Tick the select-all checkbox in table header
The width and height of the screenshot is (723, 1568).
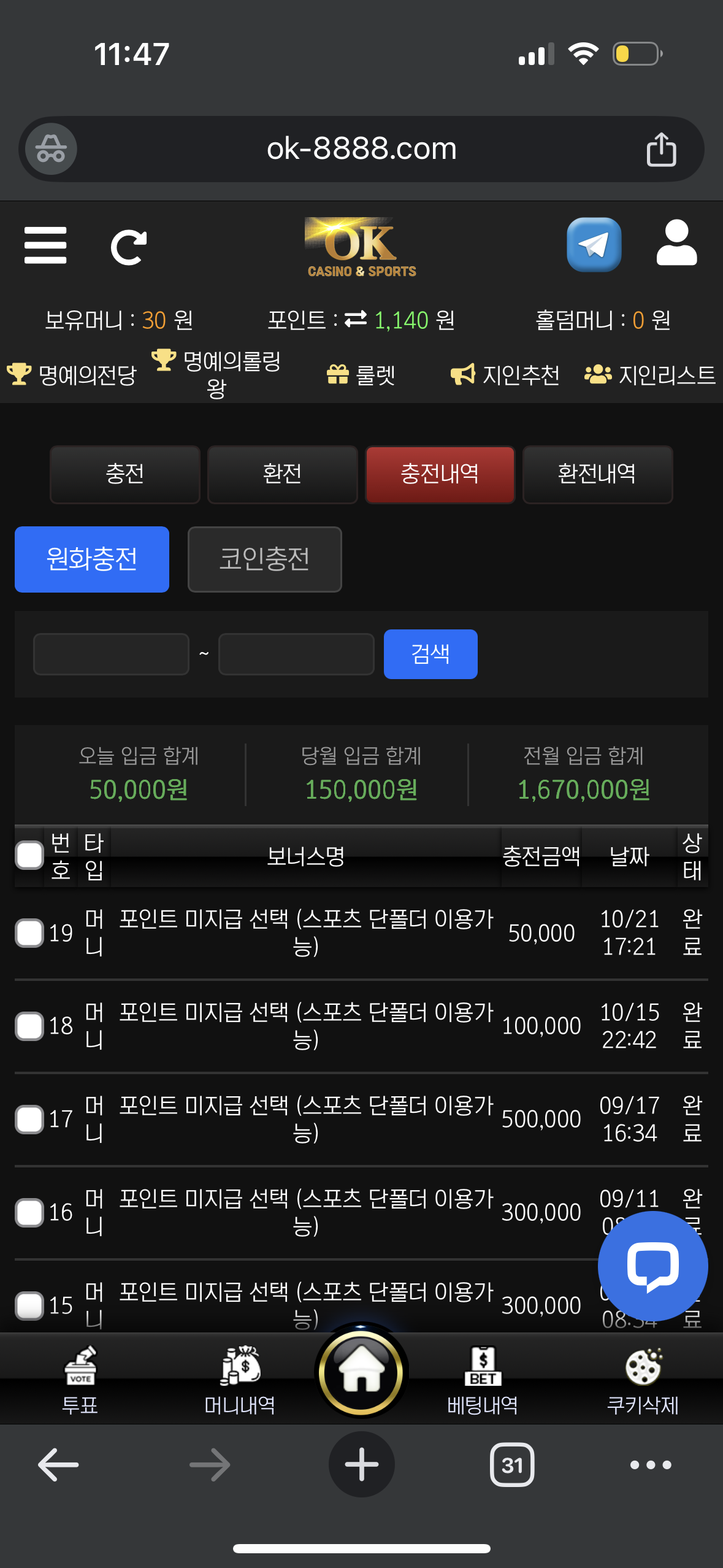(29, 855)
